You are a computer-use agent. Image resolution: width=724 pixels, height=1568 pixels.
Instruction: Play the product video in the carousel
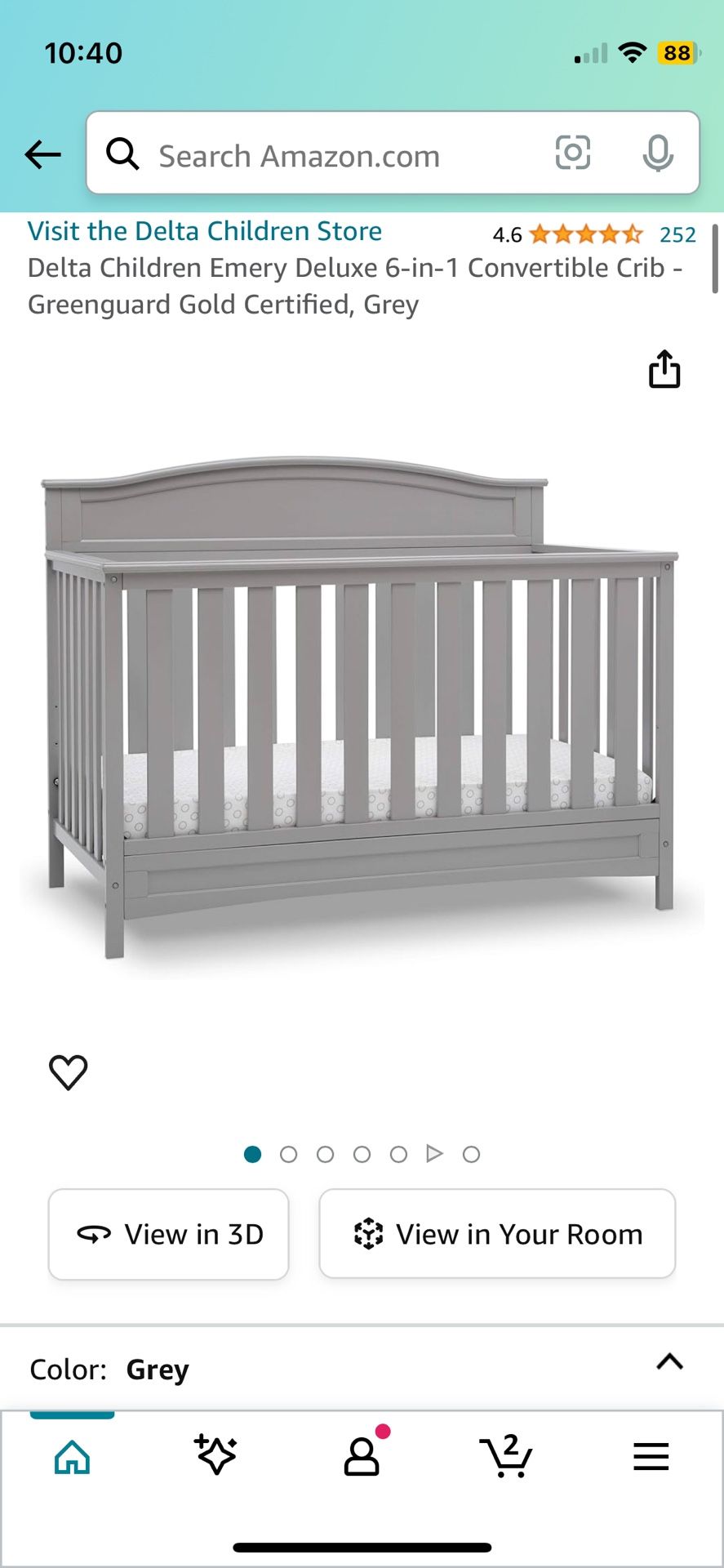[x=435, y=1154]
